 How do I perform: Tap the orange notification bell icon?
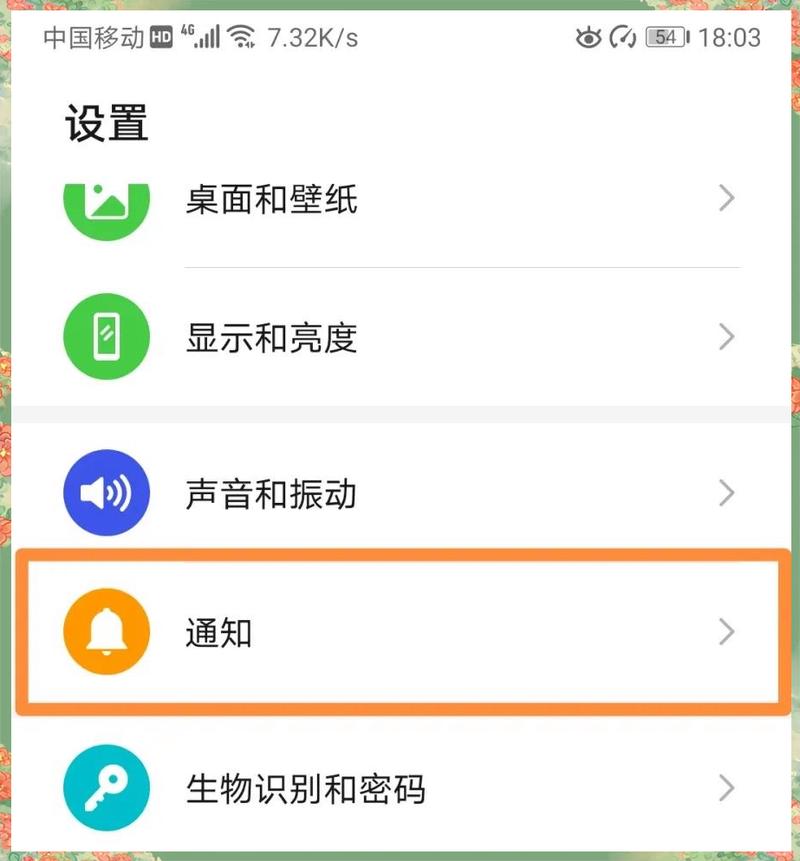pyautogui.click(x=106, y=632)
